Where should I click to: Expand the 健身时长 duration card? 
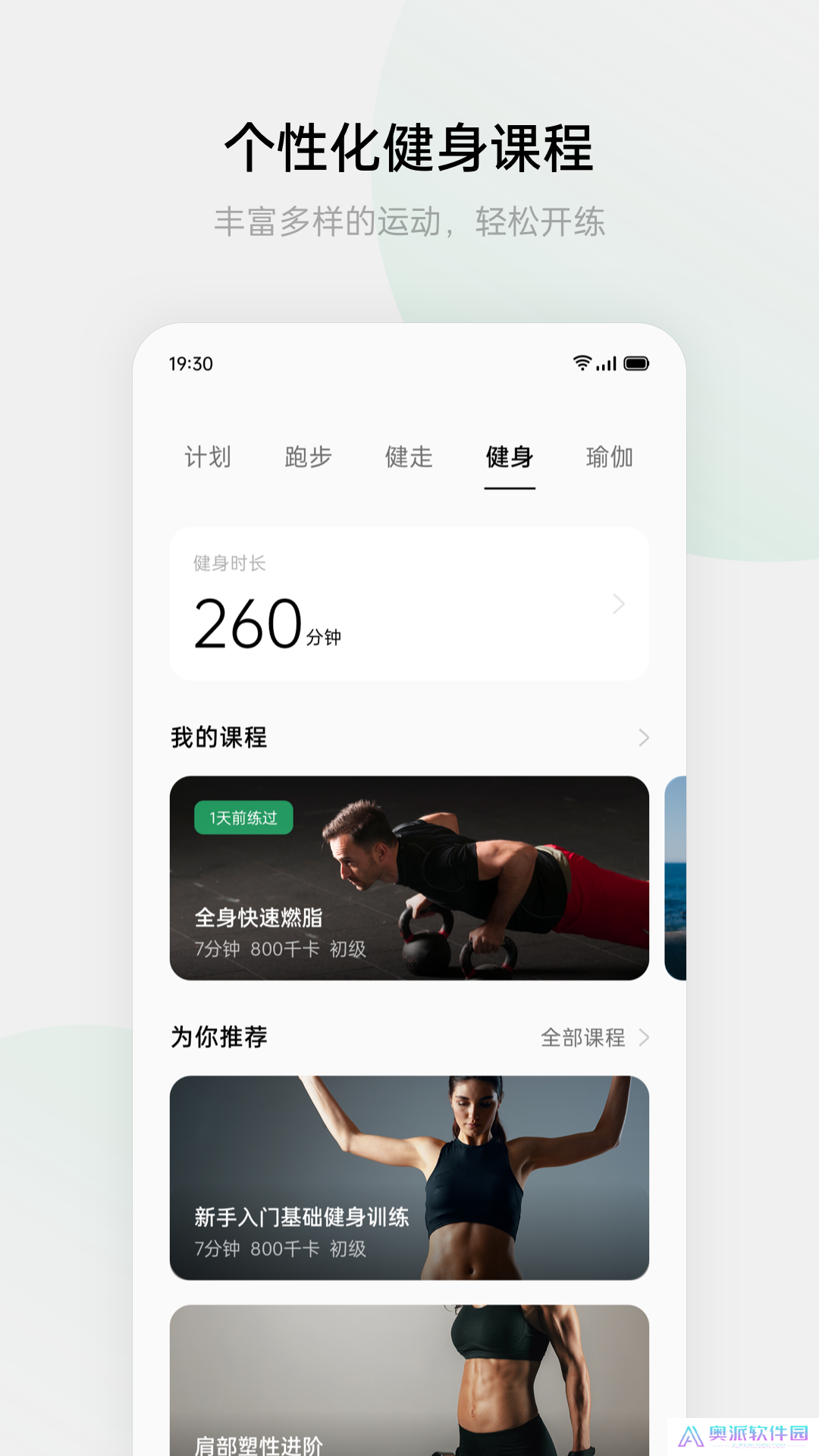409,603
